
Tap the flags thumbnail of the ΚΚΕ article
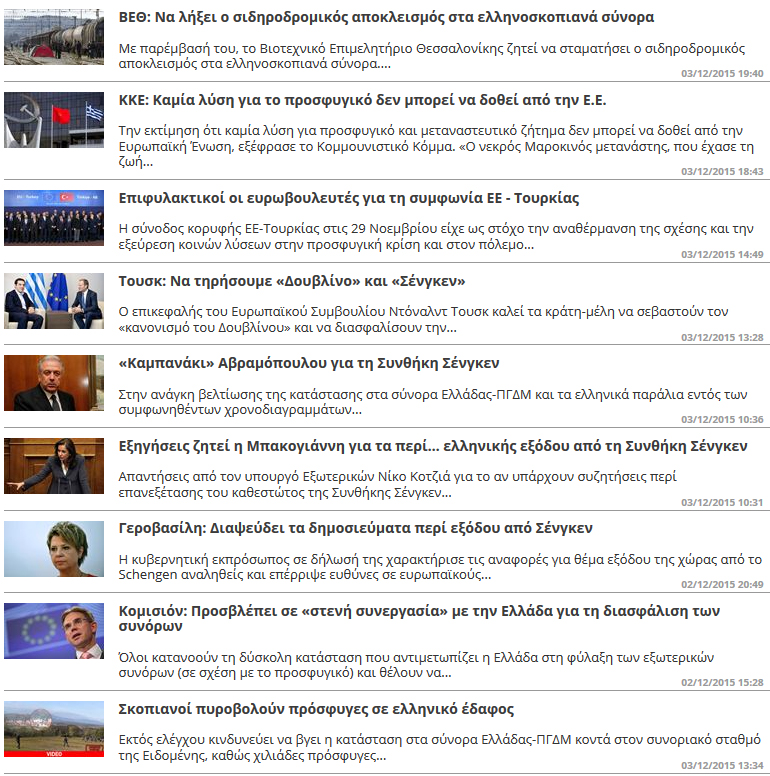pyautogui.click(x=53, y=120)
